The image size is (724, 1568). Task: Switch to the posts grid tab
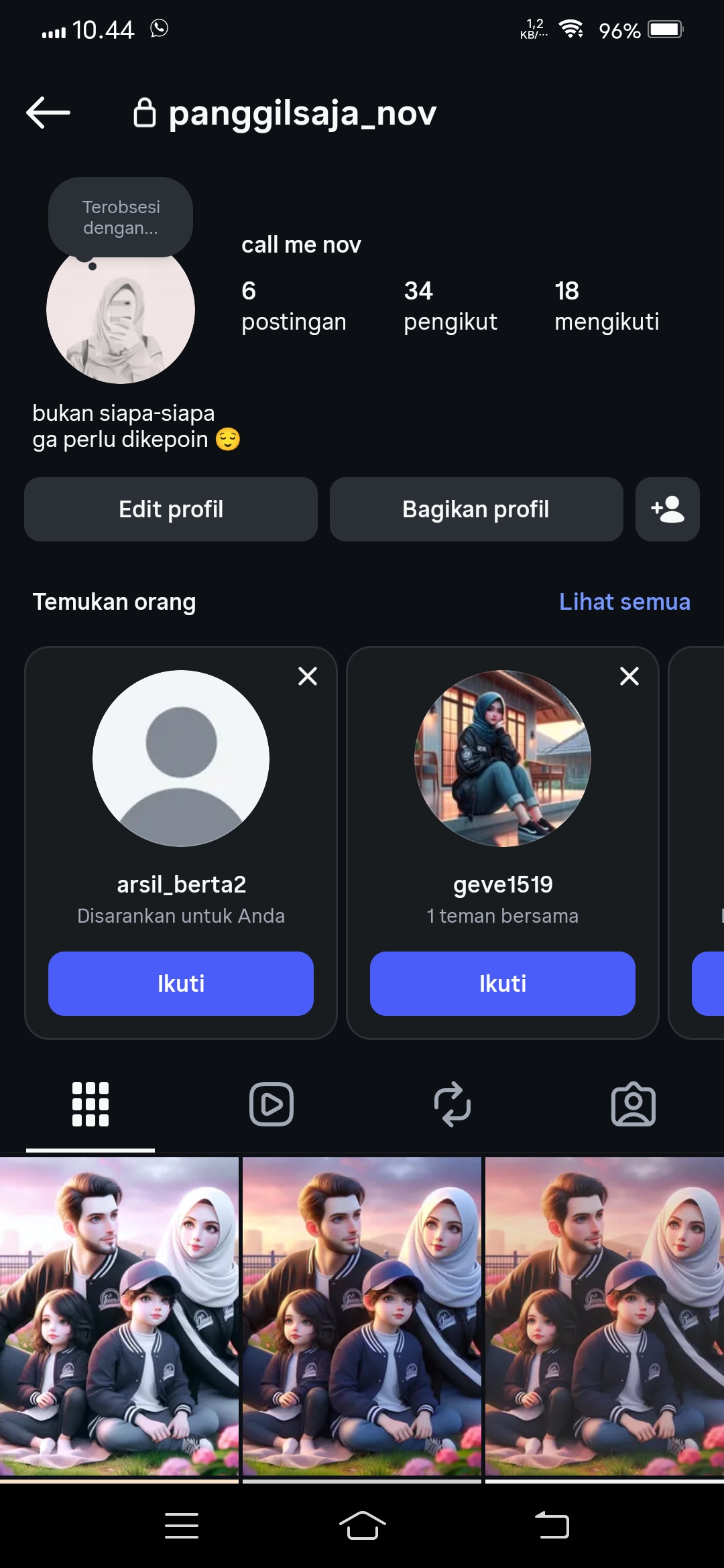[x=90, y=1104]
